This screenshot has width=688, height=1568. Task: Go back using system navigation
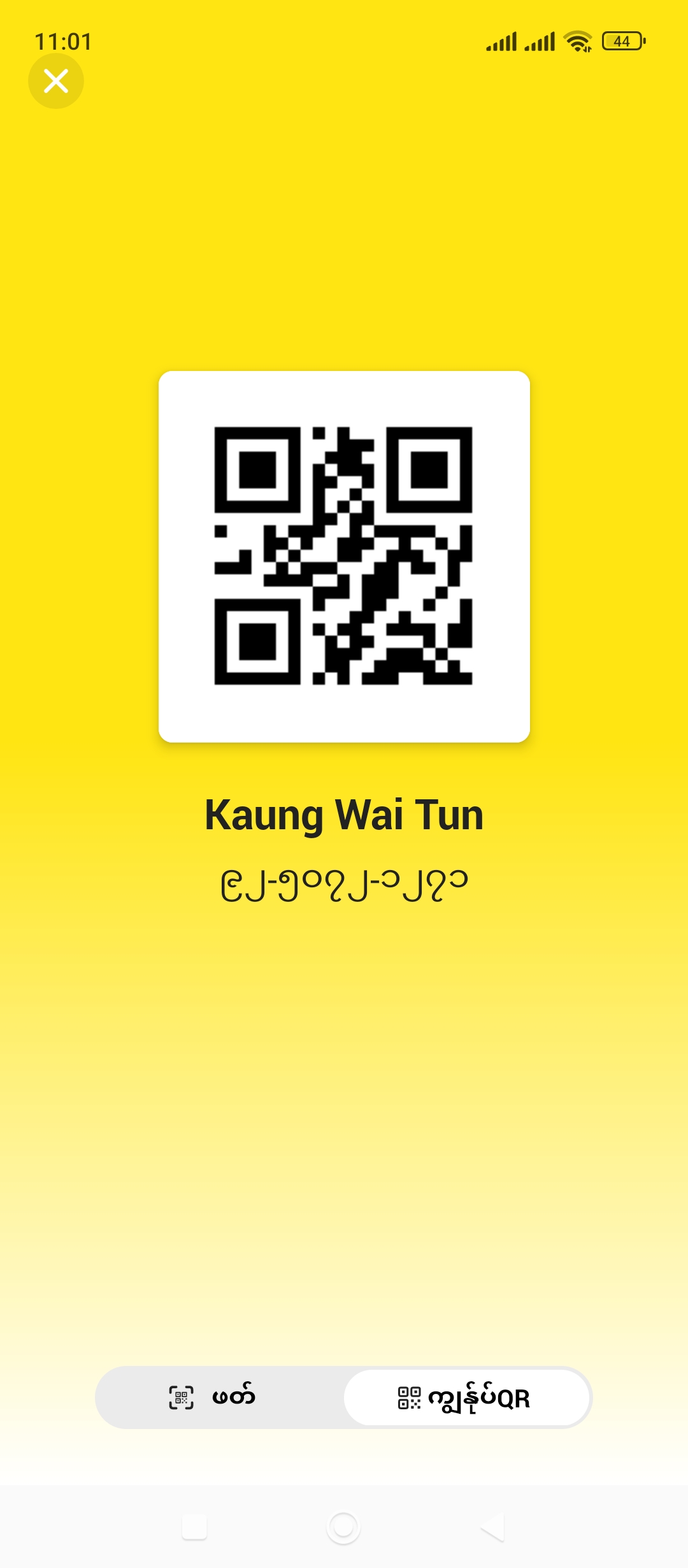coord(493,1527)
